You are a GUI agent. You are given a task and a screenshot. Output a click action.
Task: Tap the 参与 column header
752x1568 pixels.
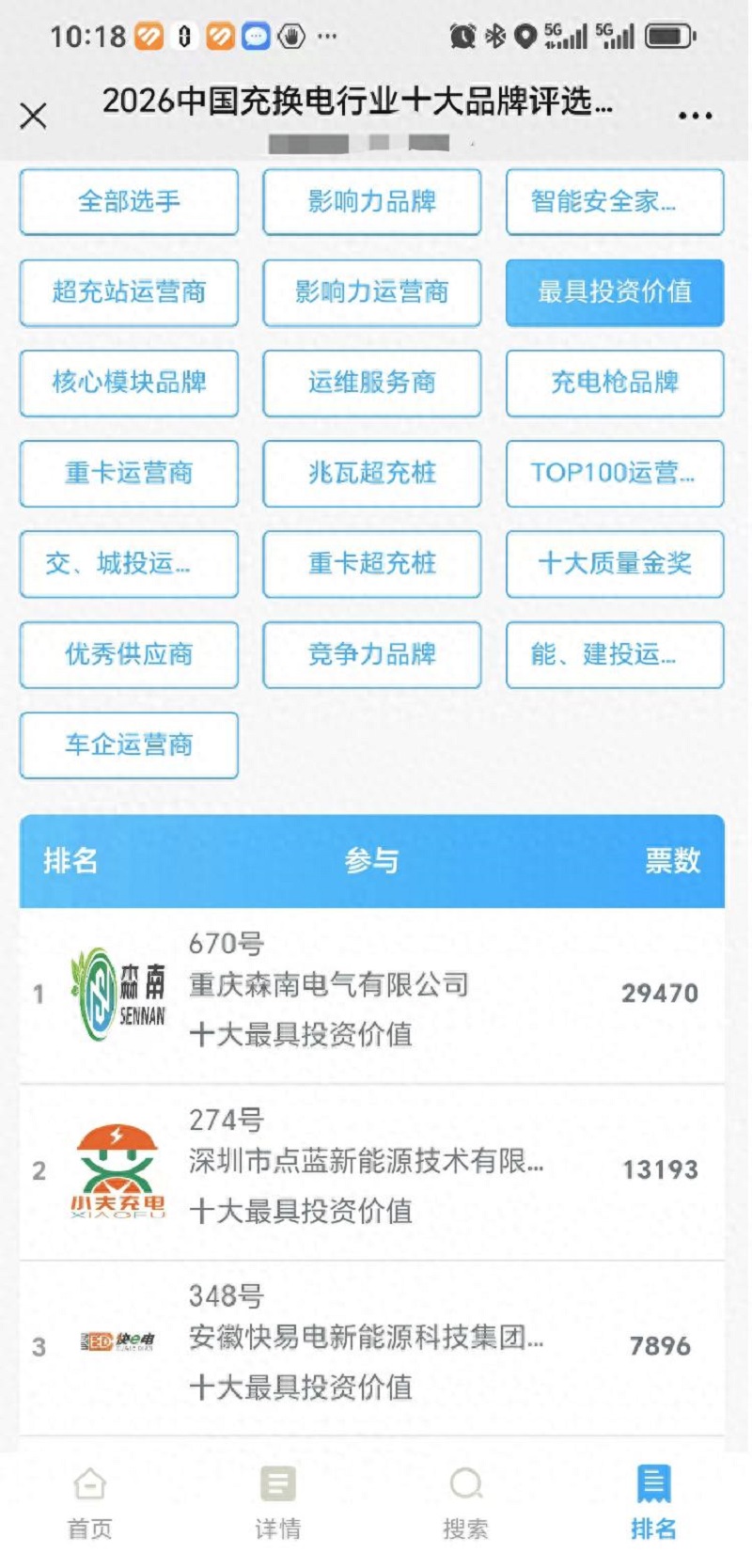coord(371,860)
